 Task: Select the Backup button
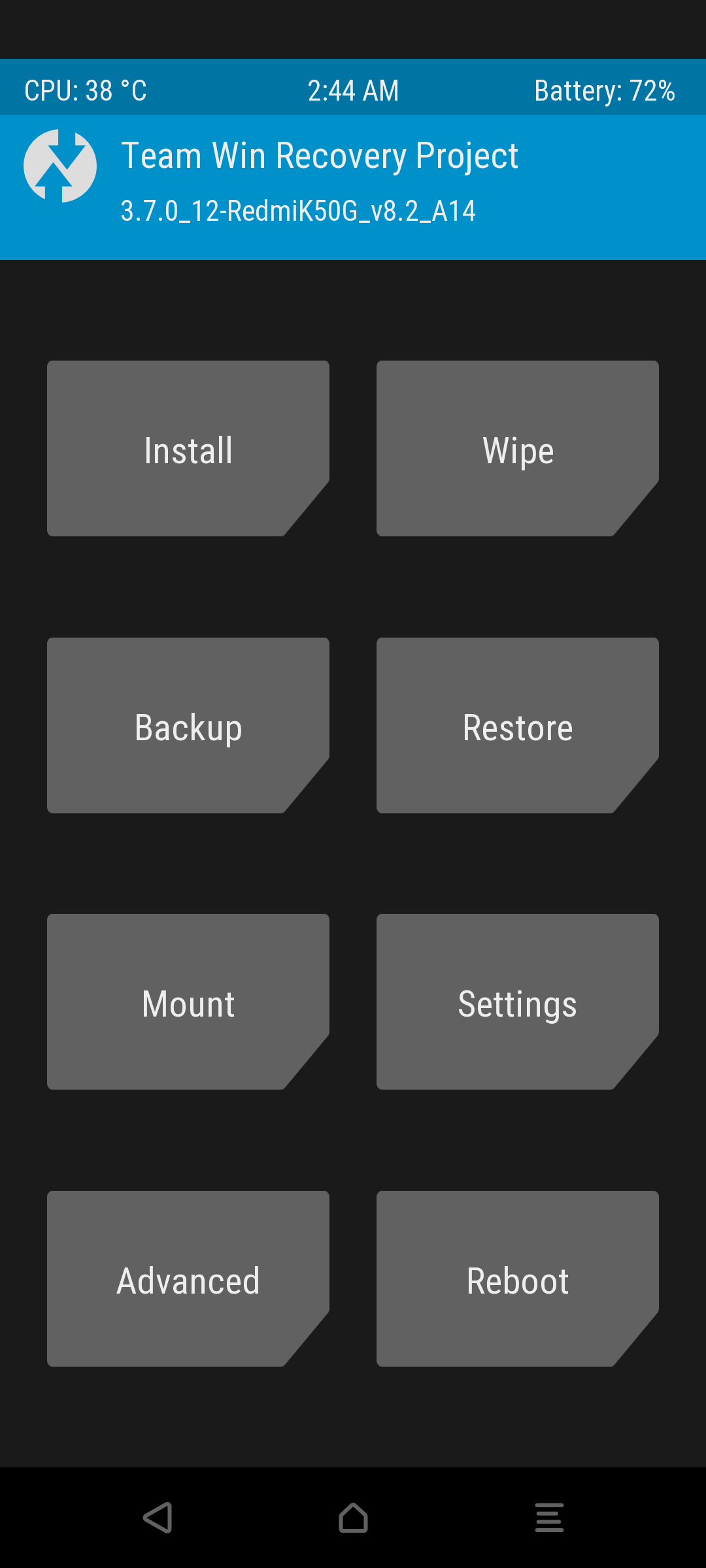pos(188,726)
